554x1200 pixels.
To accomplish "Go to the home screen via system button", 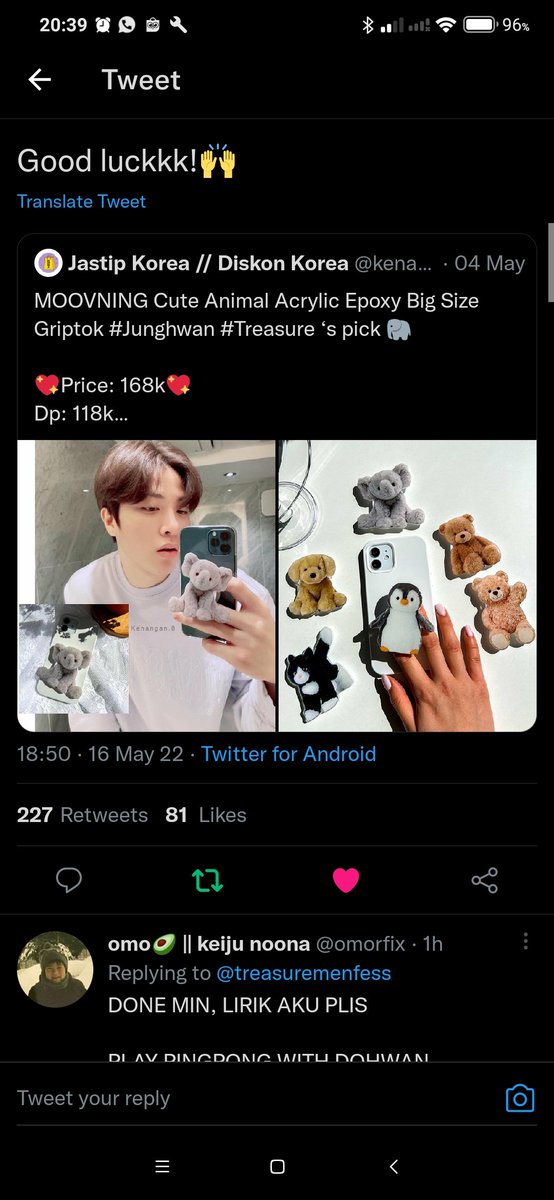I will [x=278, y=1166].
